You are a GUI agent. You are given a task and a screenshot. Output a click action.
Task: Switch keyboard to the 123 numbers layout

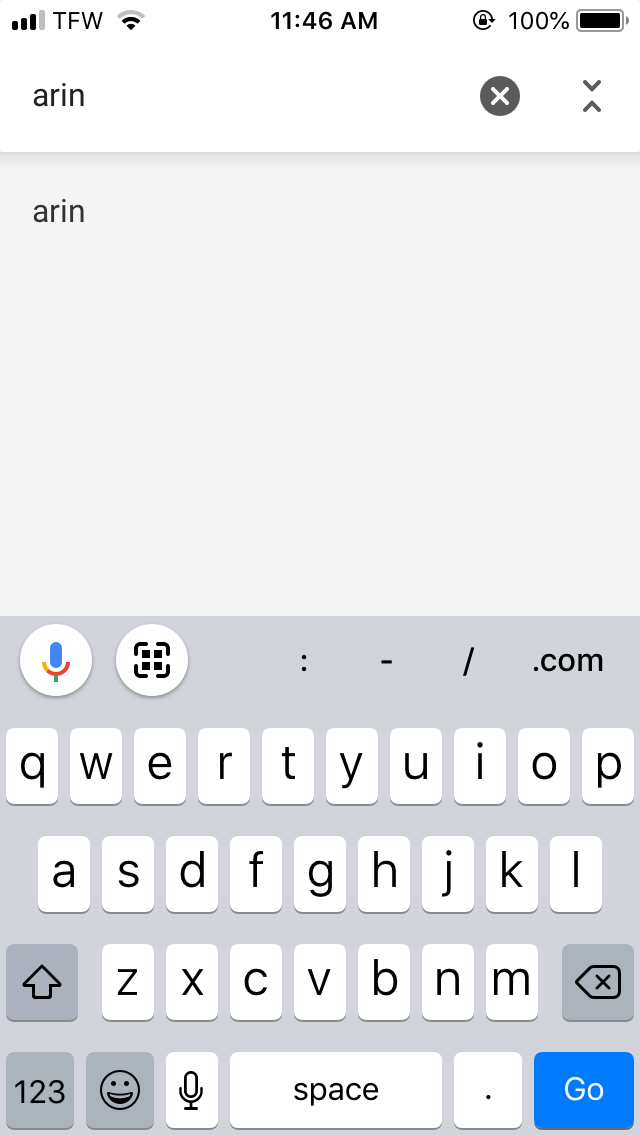40,1089
